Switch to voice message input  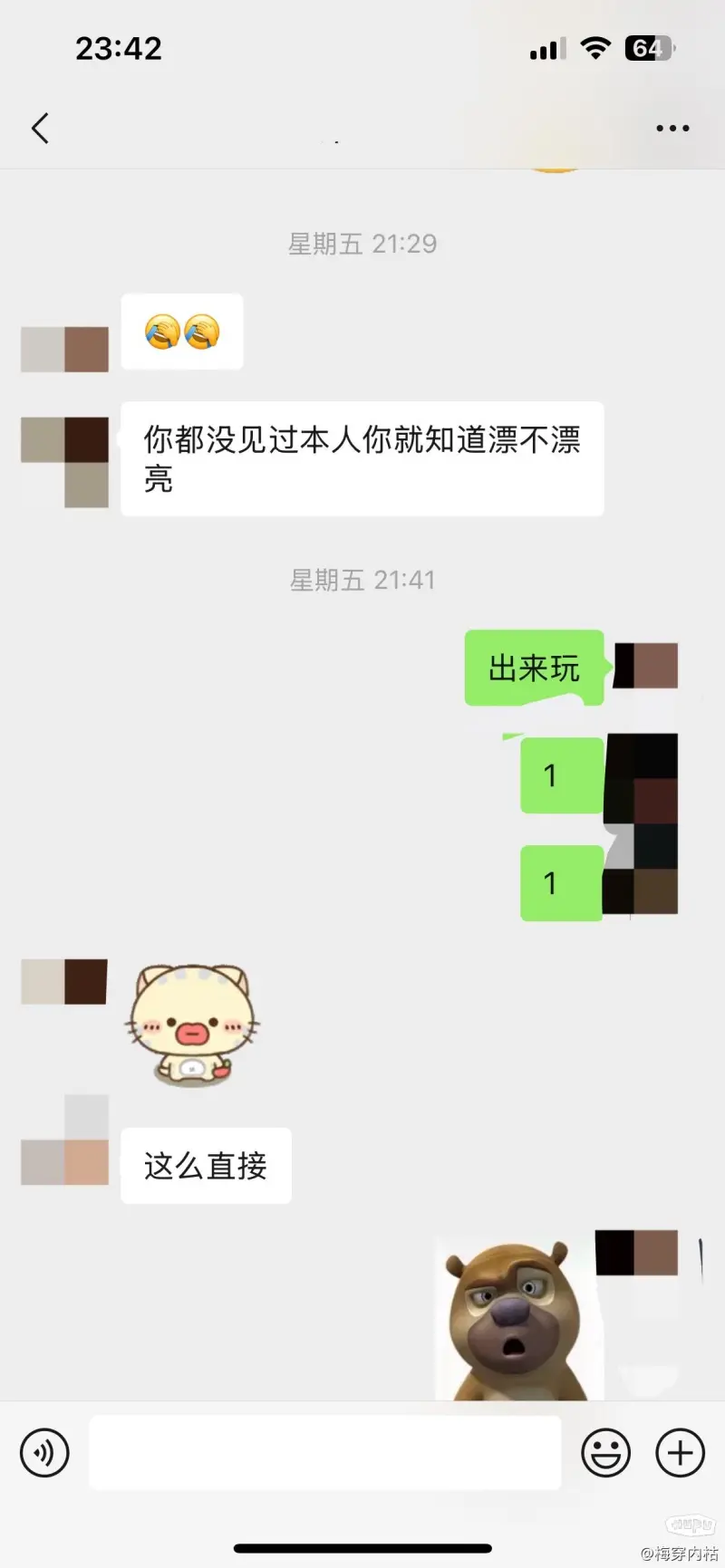coord(44,1452)
